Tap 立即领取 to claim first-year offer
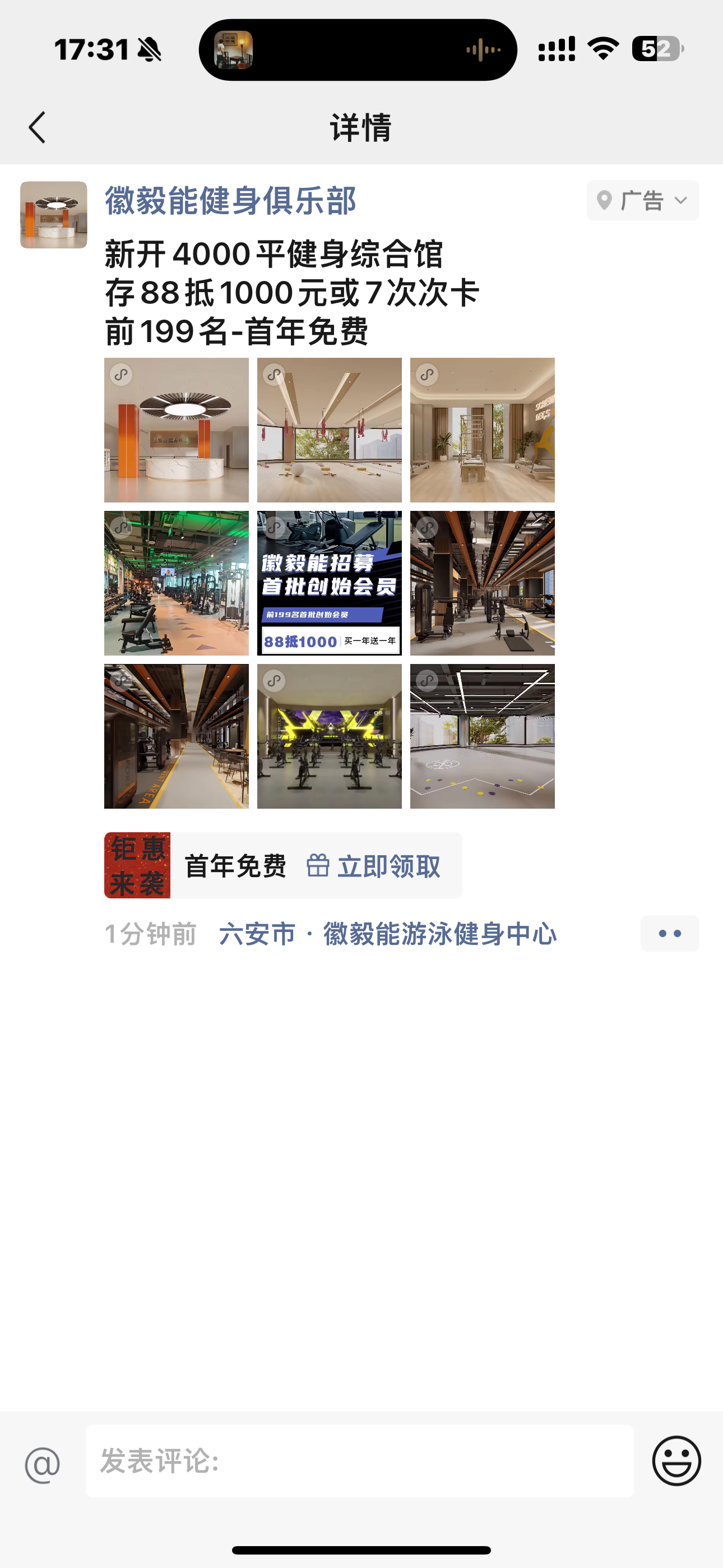 [374, 865]
